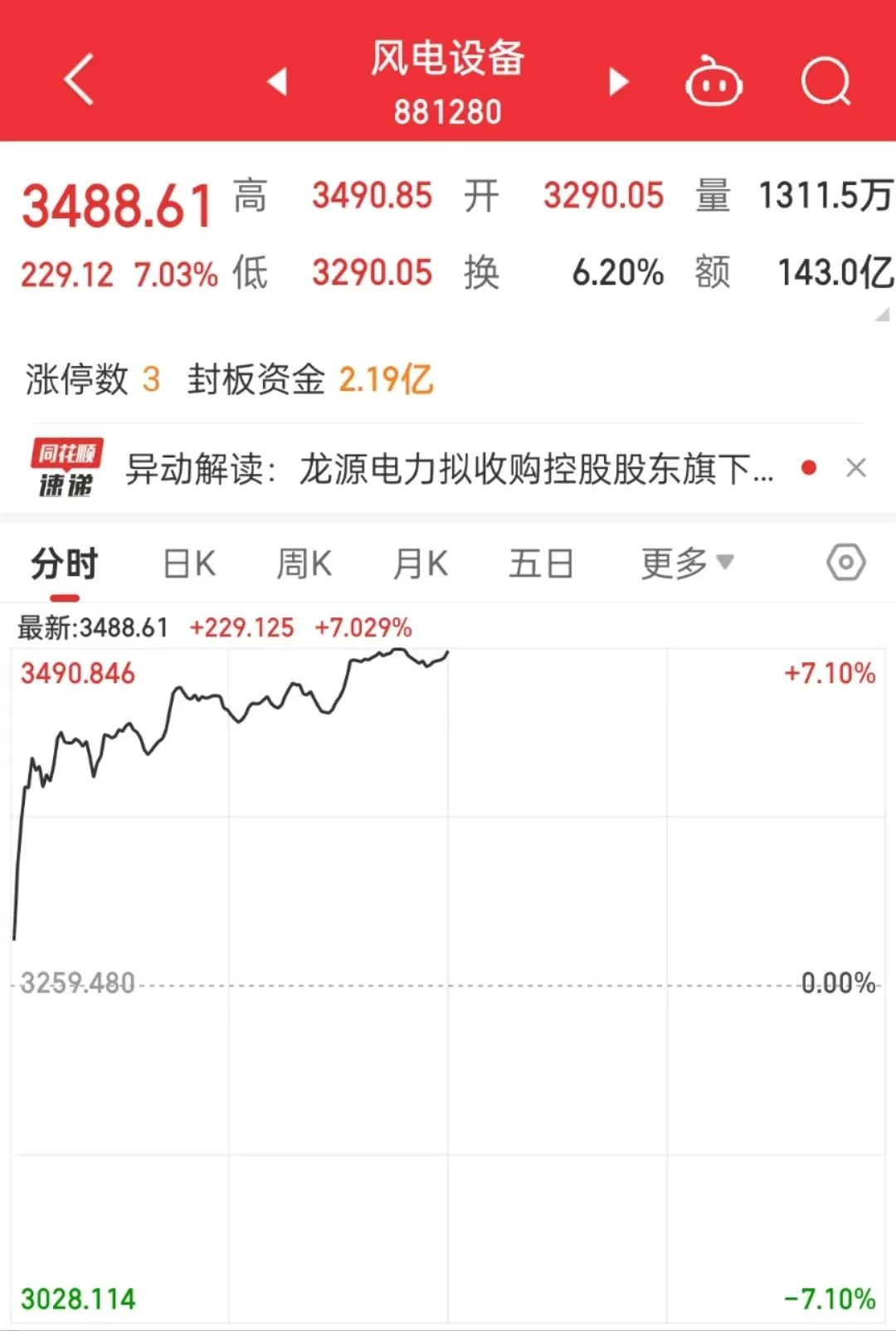Switch to the 日K chart
This screenshot has height=1331, width=896.
coord(189,564)
